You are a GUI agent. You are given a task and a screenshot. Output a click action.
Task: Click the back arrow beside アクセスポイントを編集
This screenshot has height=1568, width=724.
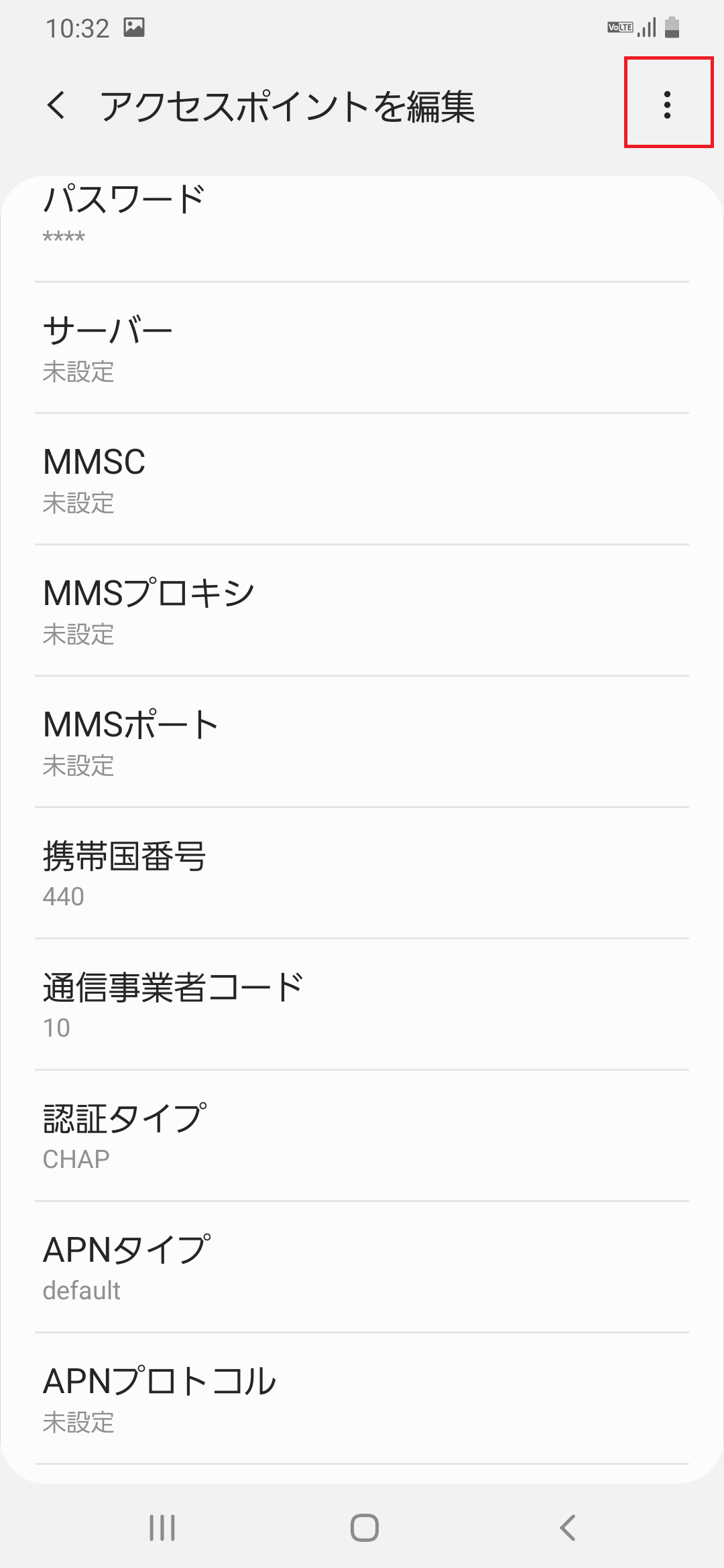[56, 106]
